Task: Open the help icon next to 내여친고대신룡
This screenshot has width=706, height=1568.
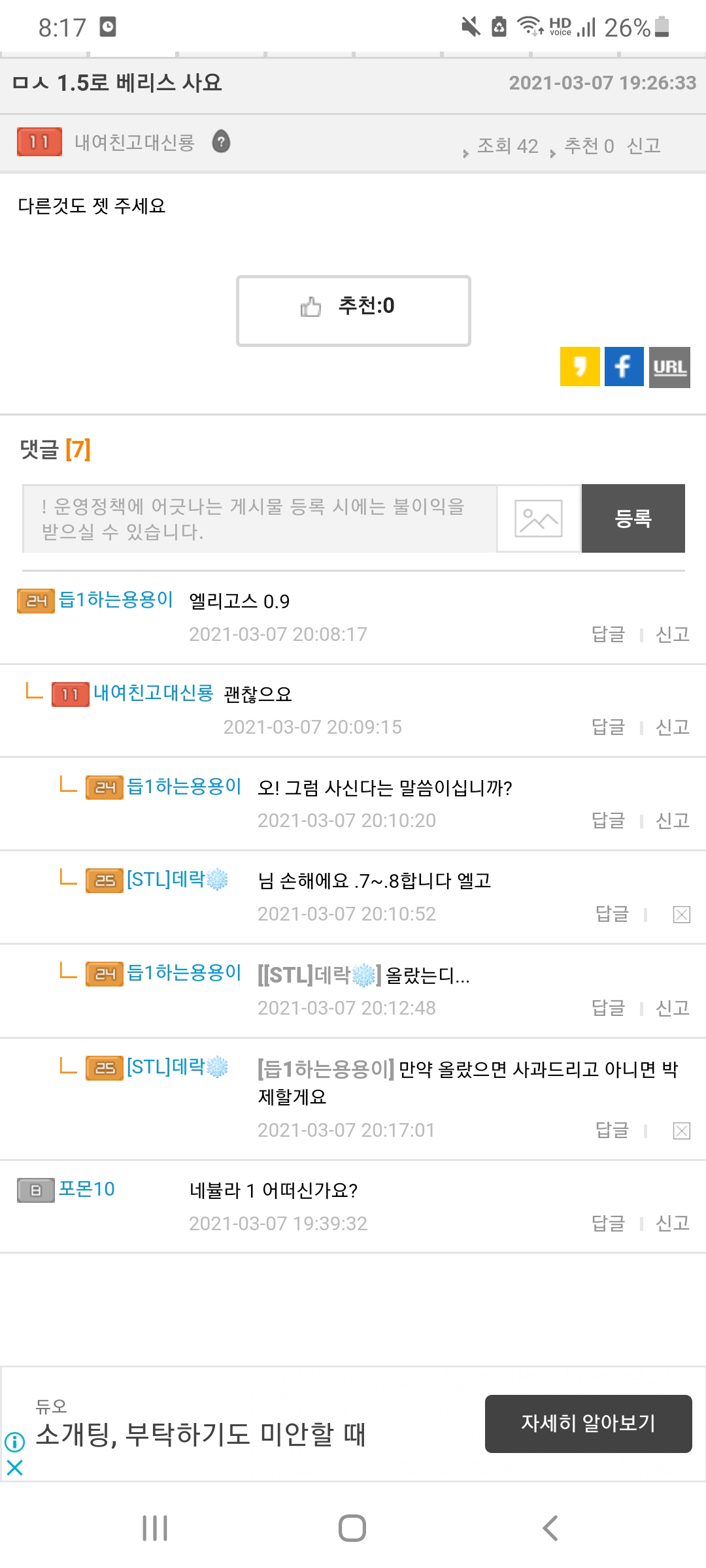Action: [x=222, y=141]
